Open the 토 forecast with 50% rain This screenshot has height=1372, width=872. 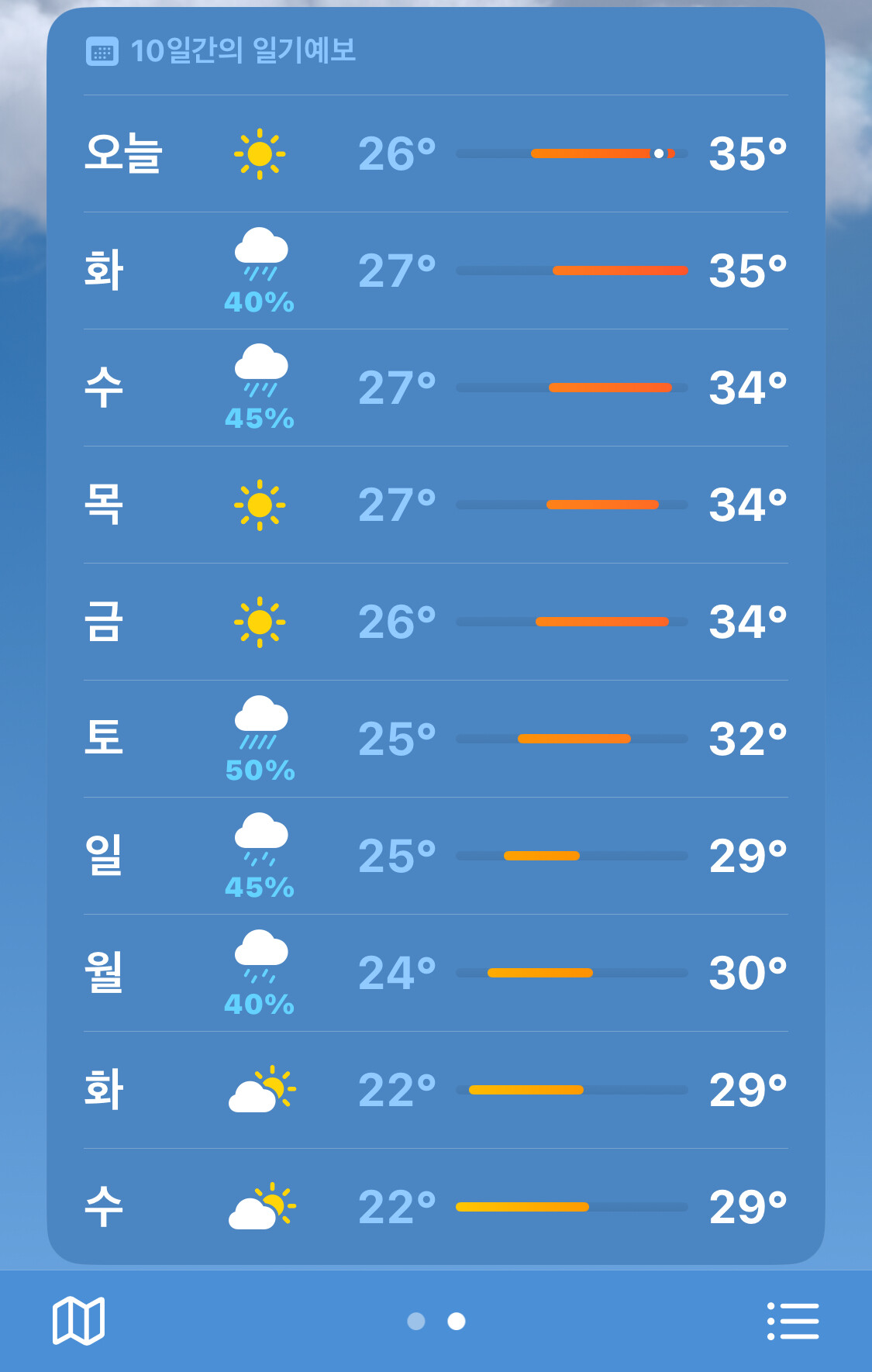[x=436, y=739]
